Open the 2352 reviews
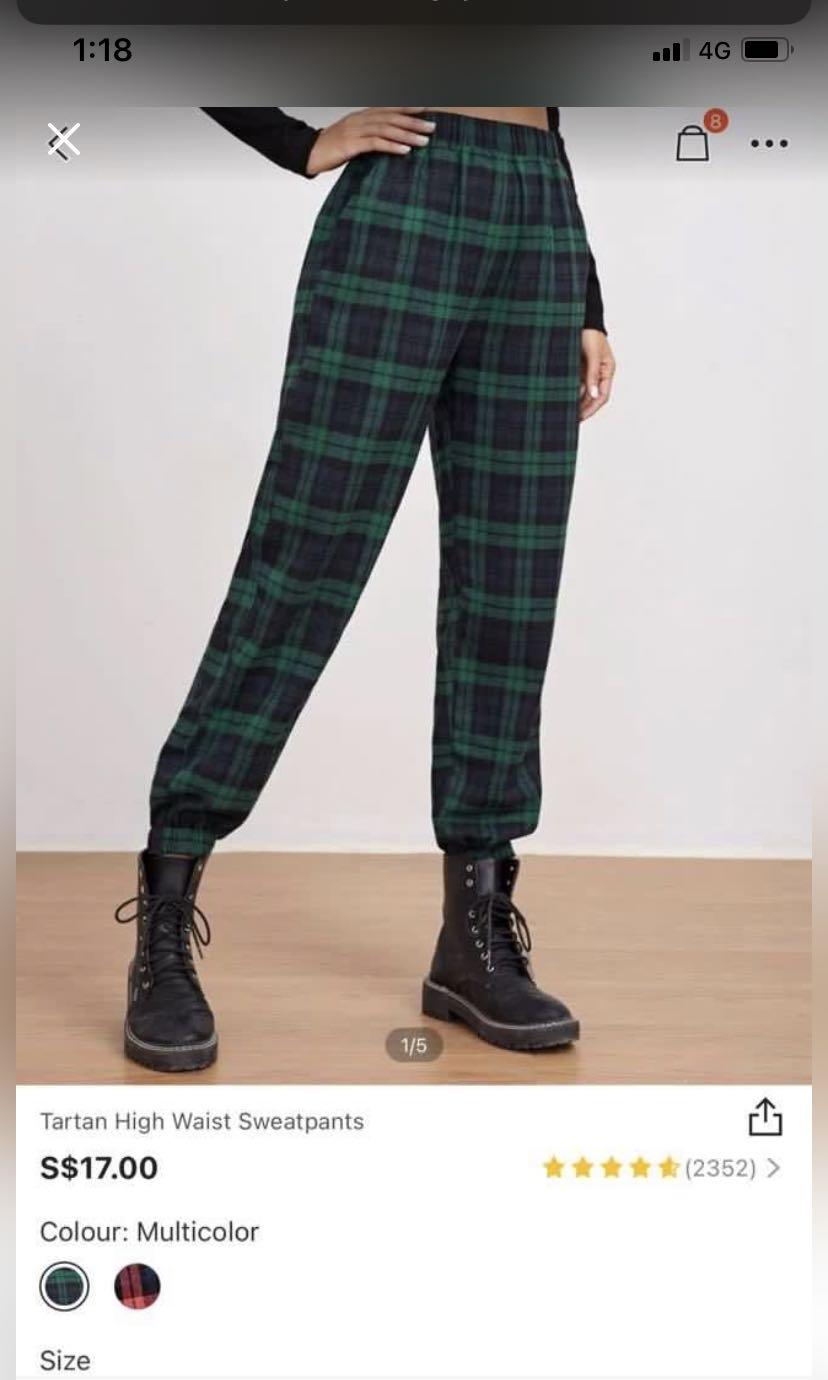The height and width of the screenshot is (1380, 828). click(x=662, y=1168)
